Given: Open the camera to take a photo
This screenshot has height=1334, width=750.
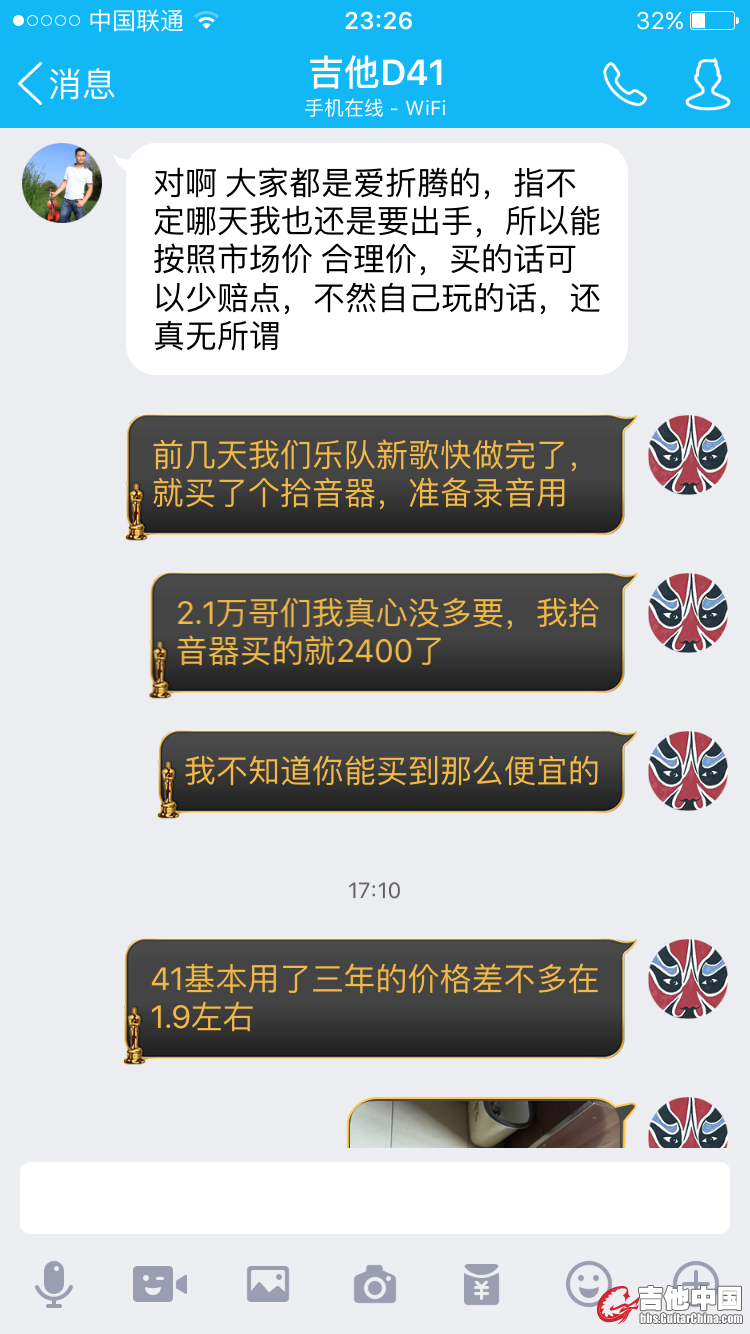Looking at the screenshot, I should 375,1283.
